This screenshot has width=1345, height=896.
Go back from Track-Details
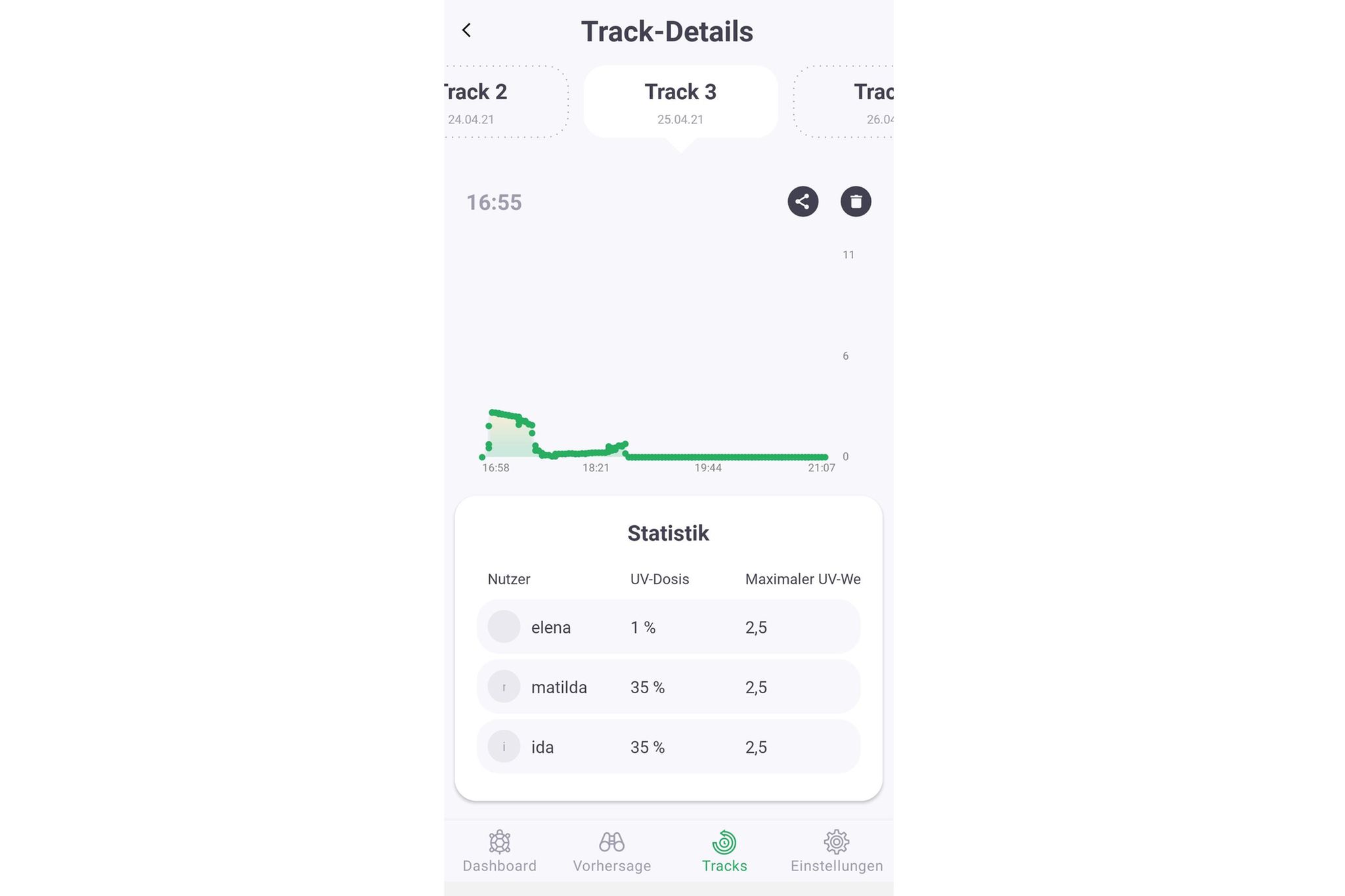point(466,30)
